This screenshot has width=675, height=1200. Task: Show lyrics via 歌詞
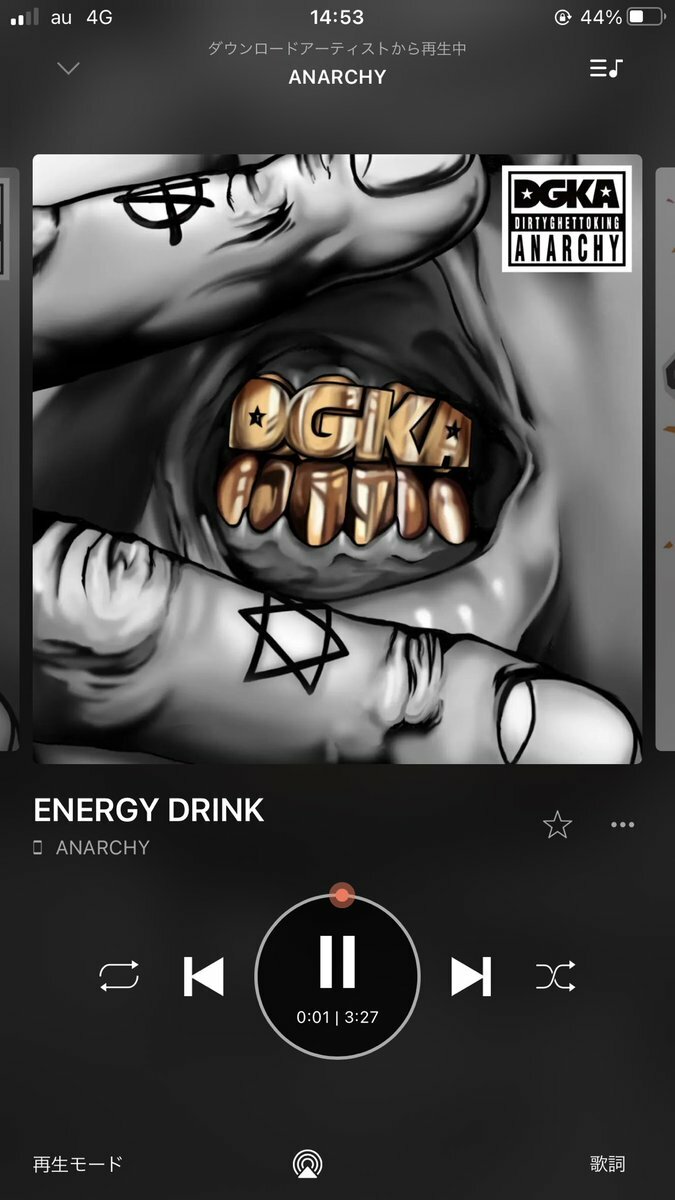[x=607, y=1164]
